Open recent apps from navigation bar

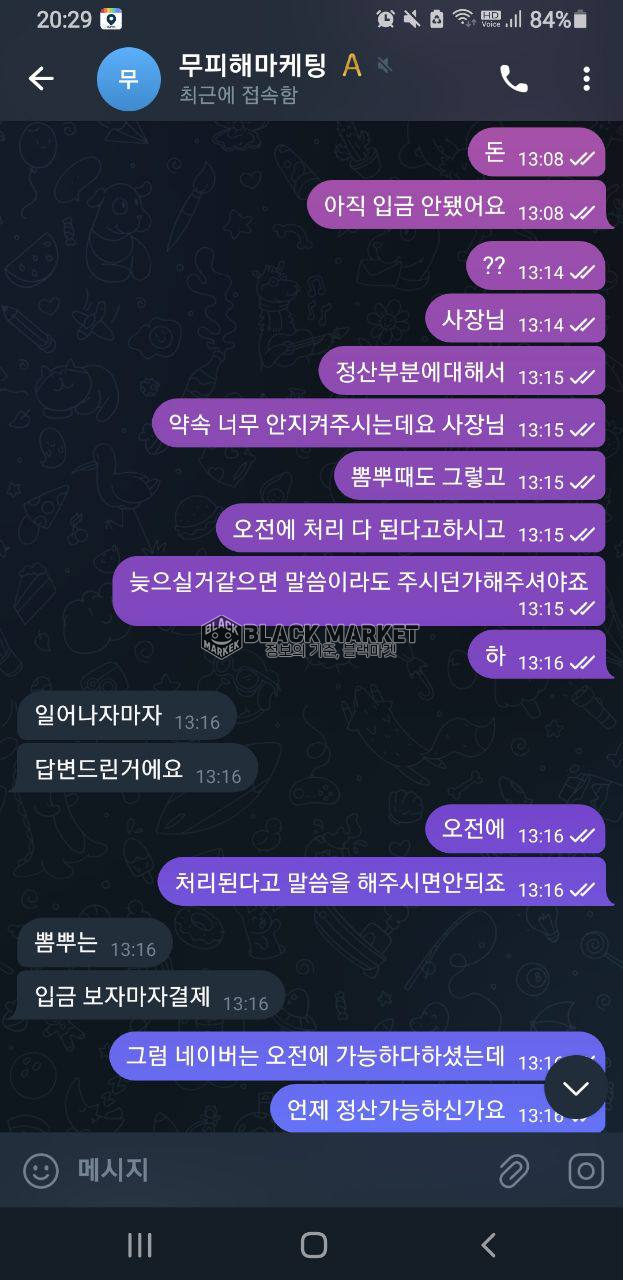point(140,1245)
